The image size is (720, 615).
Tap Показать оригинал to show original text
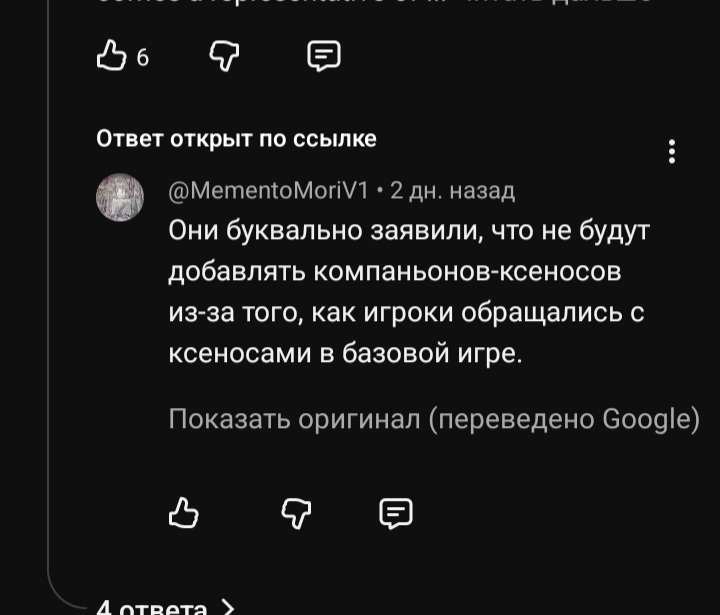pyautogui.click(x=294, y=418)
